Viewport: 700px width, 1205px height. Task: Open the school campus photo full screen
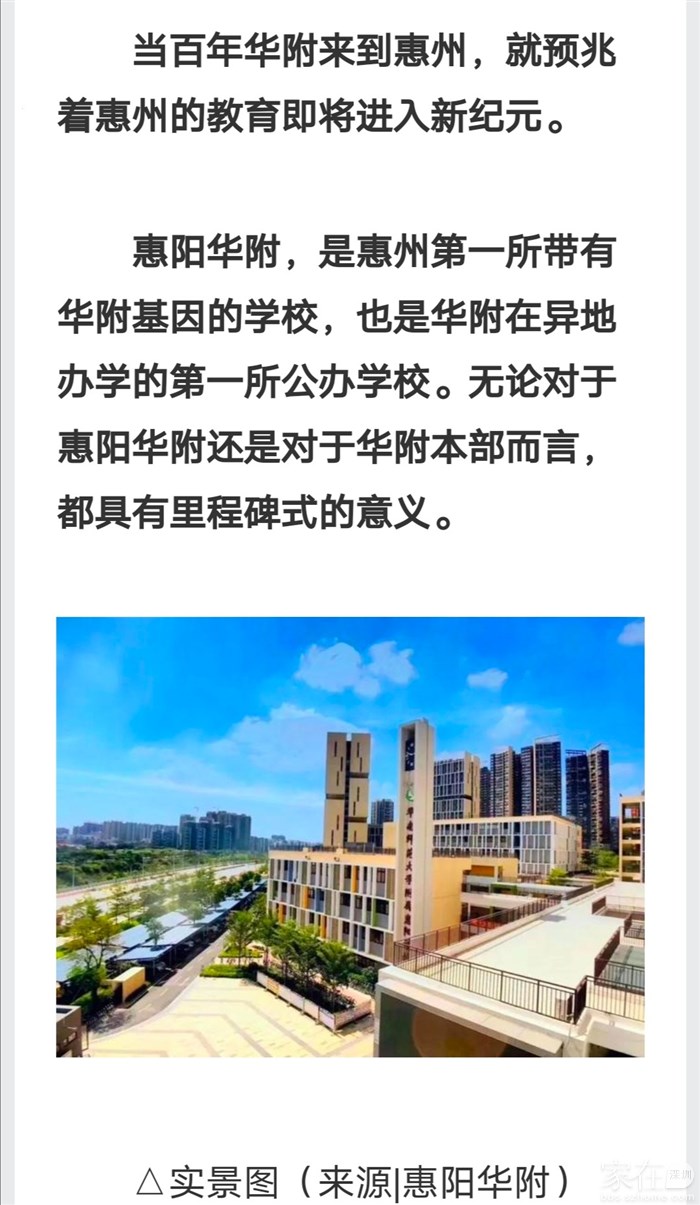(350, 837)
